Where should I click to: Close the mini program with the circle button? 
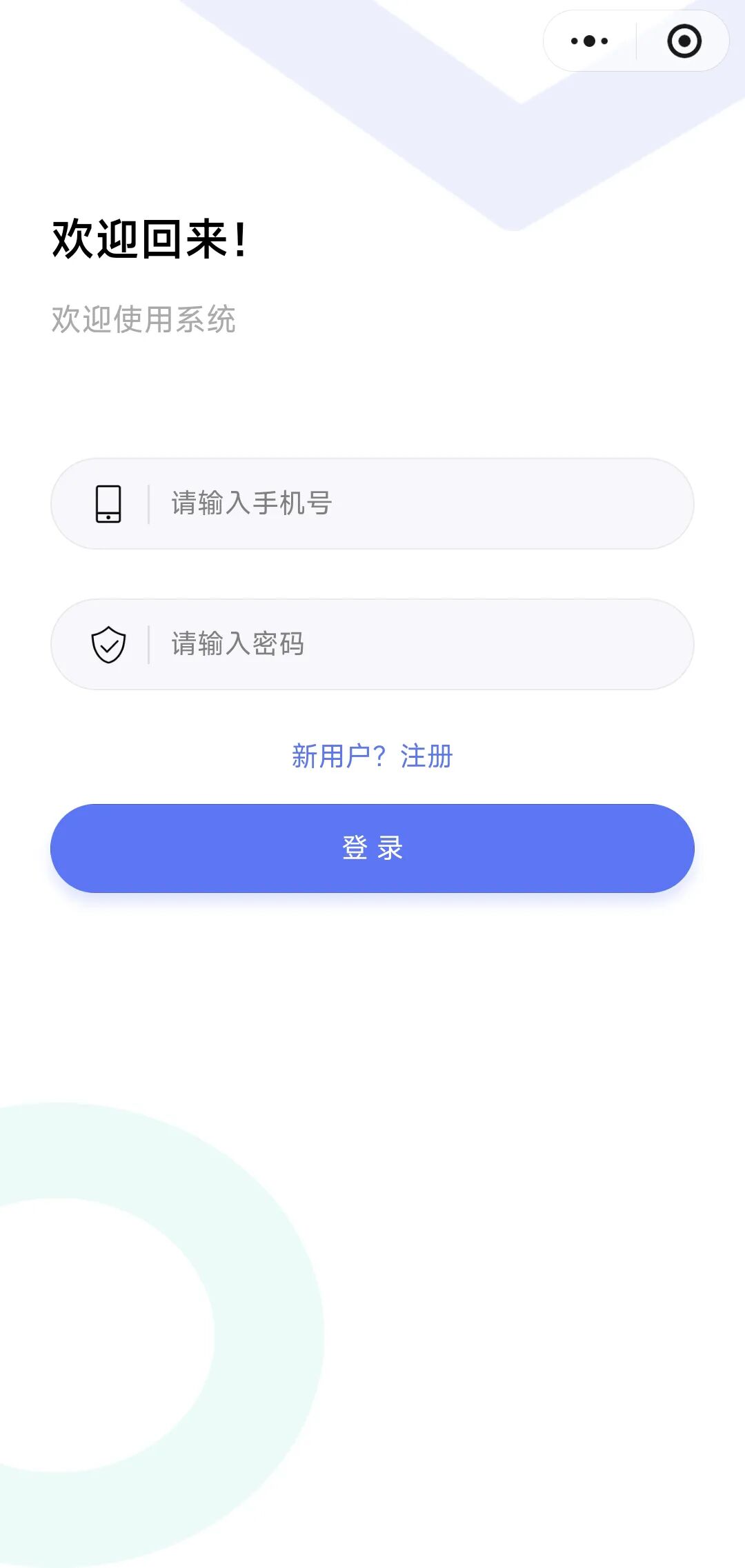[x=684, y=41]
